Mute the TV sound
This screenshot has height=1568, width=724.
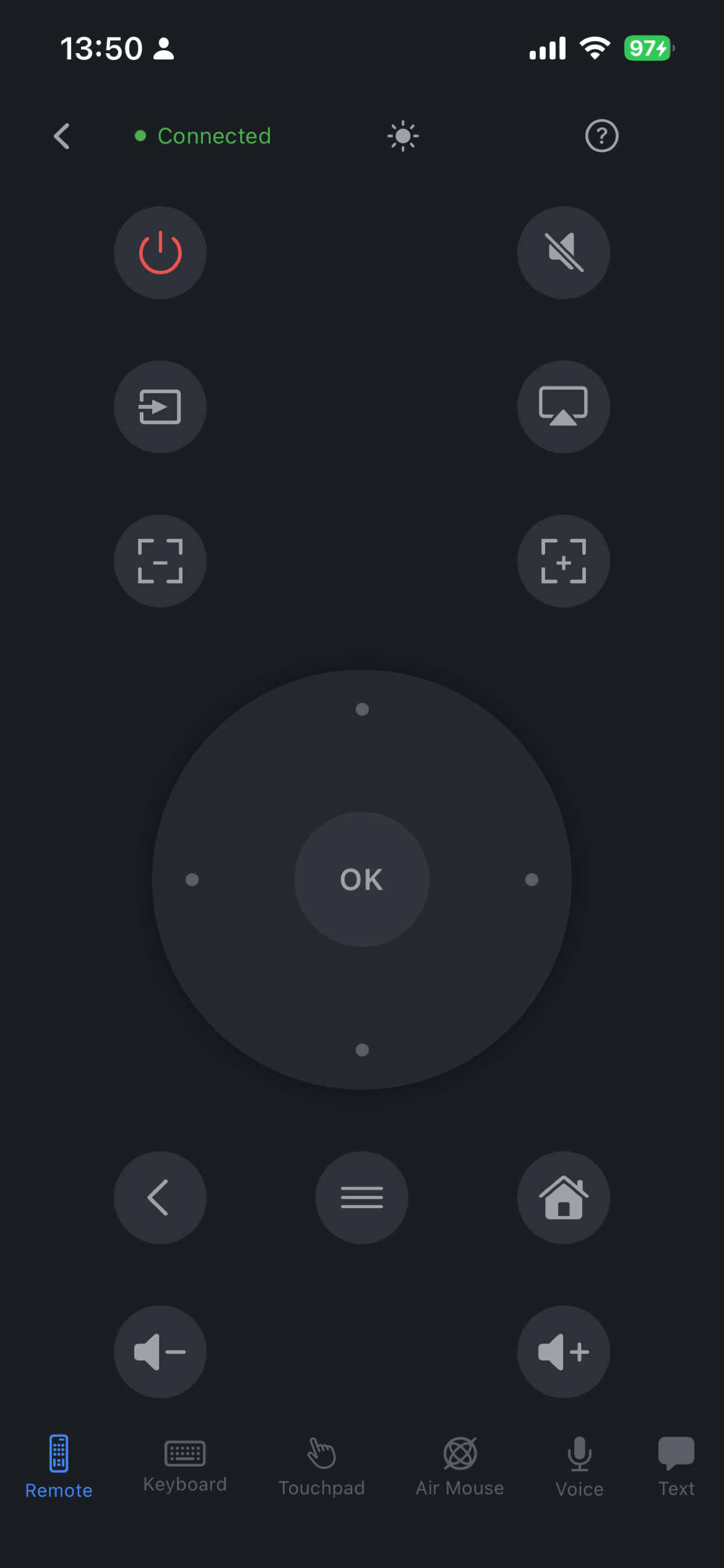[563, 253]
